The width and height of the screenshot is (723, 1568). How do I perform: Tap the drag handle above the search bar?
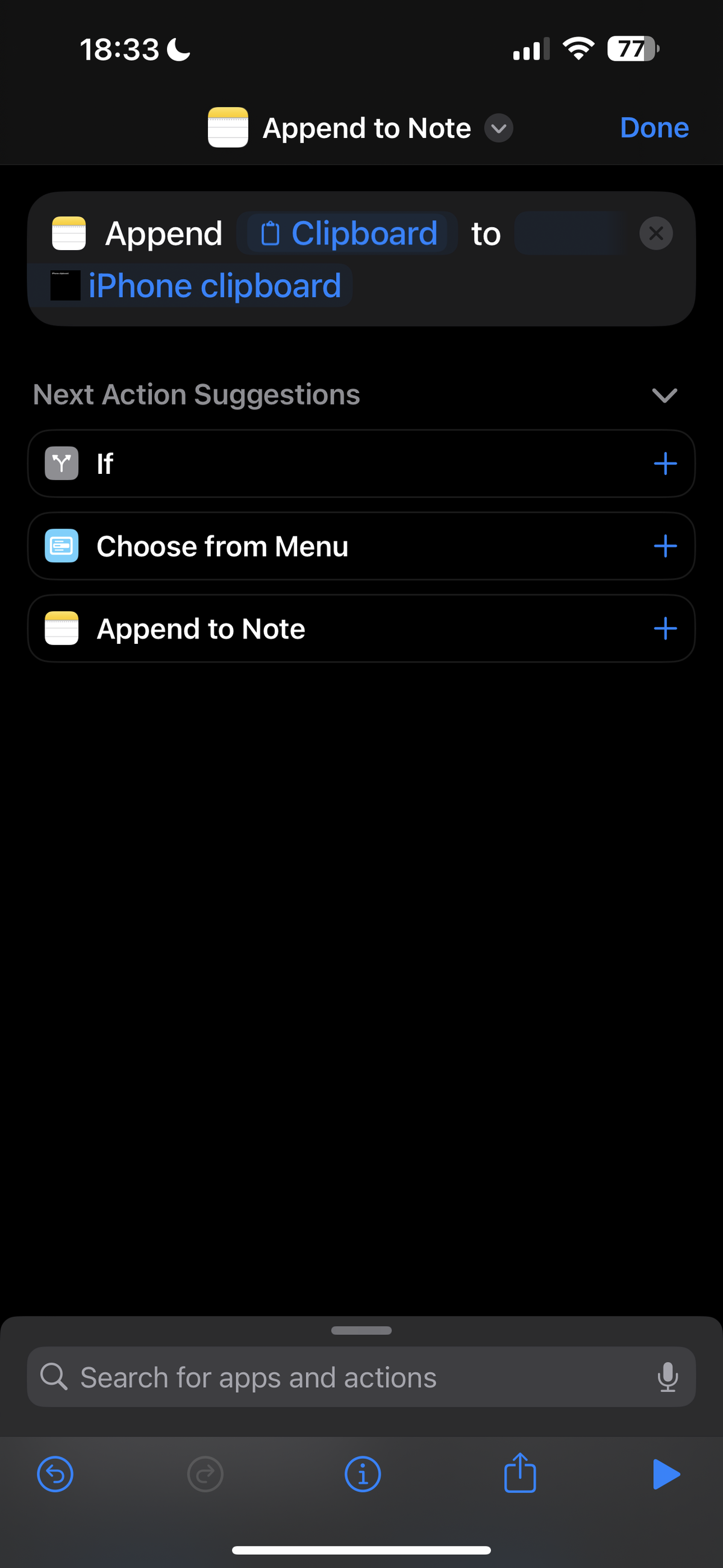click(361, 1330)
